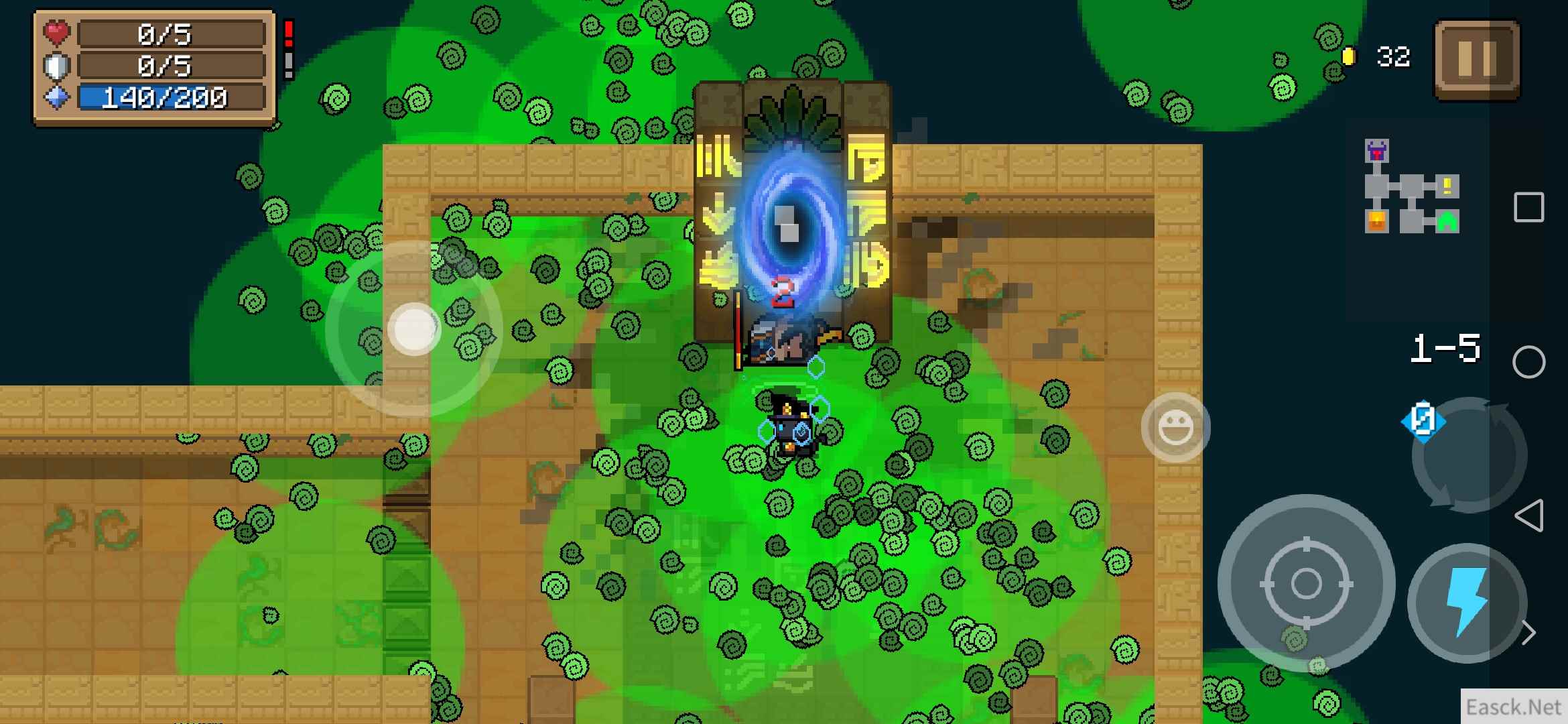1568x724 pixels.
Task: Pause the game
Action: pos(1477,59)
